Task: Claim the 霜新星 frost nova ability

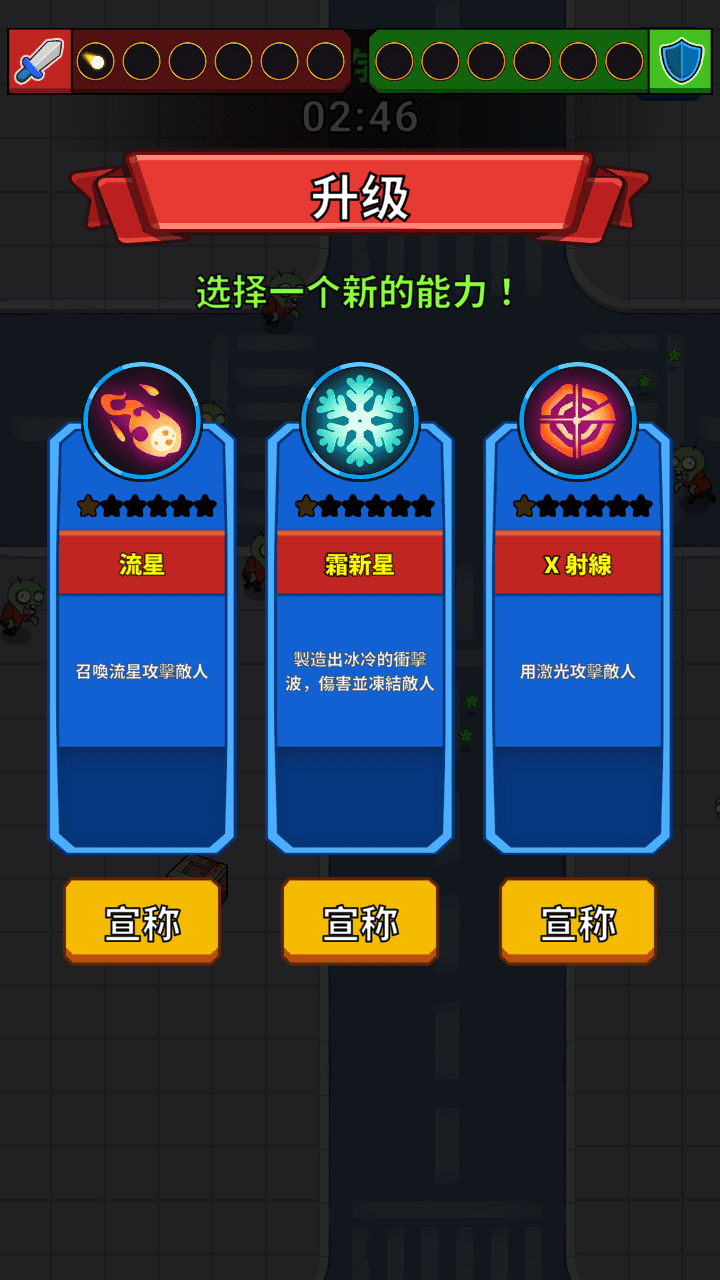Action: click(x=360, y=921)
